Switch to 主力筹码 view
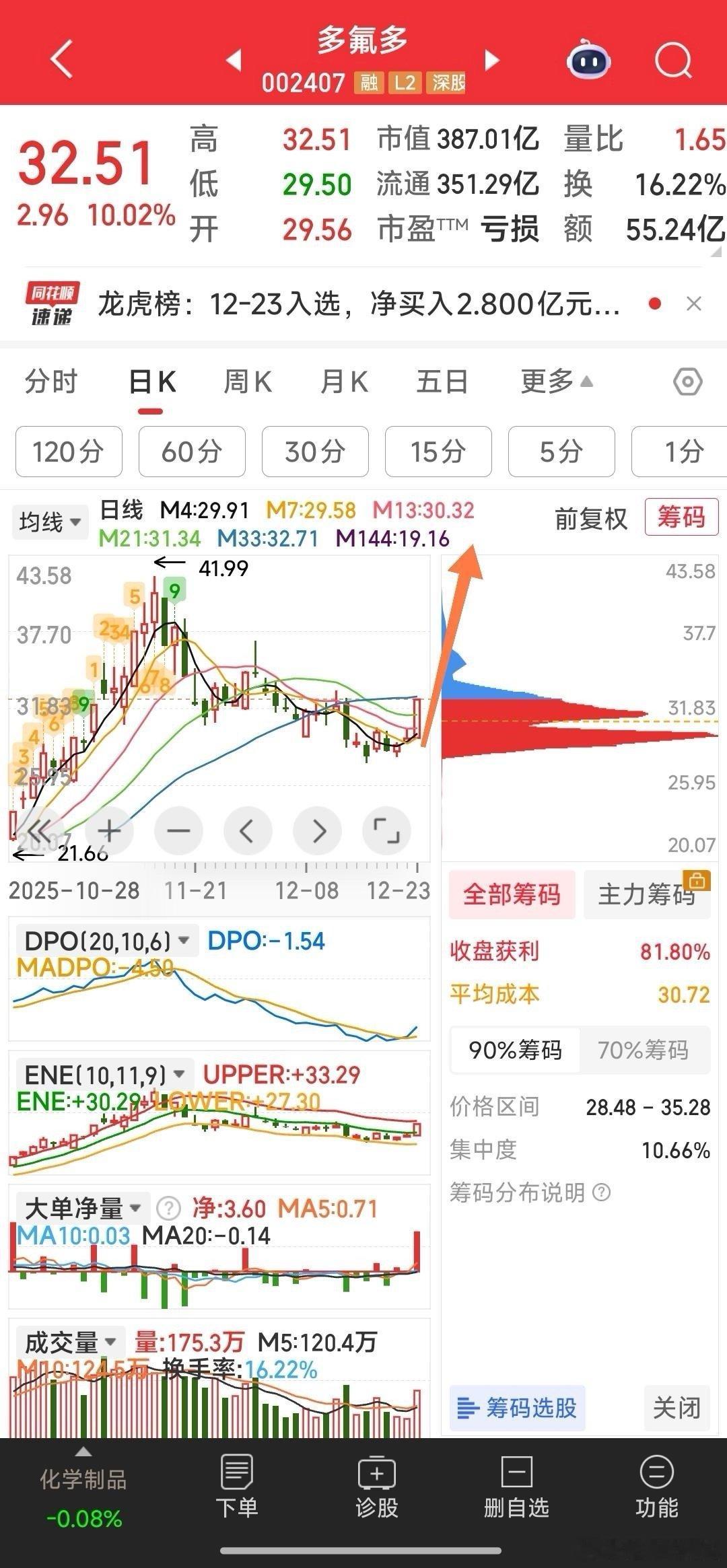Screen dimensions: 727x1568 [646, 894]
